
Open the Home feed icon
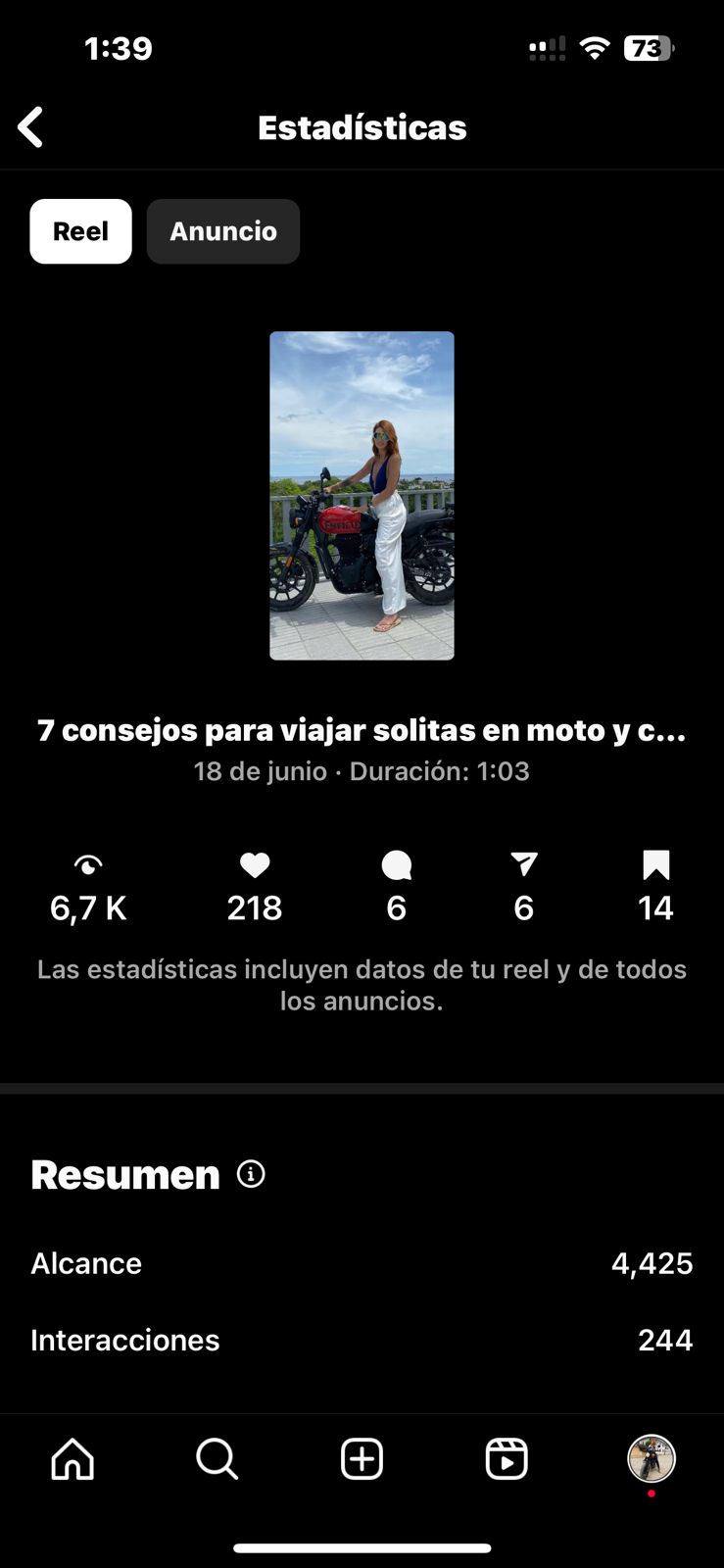click(72, 1458)
